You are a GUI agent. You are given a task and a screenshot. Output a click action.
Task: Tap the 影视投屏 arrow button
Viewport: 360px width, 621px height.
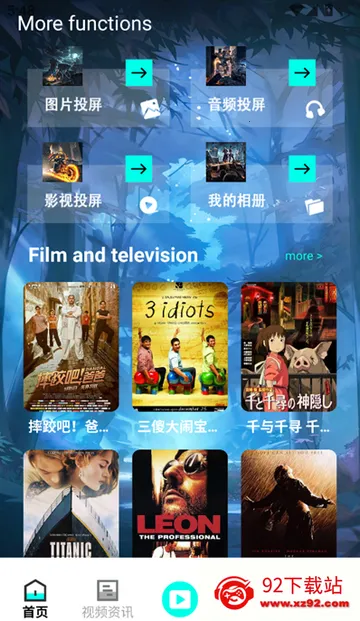pos(139,169)
